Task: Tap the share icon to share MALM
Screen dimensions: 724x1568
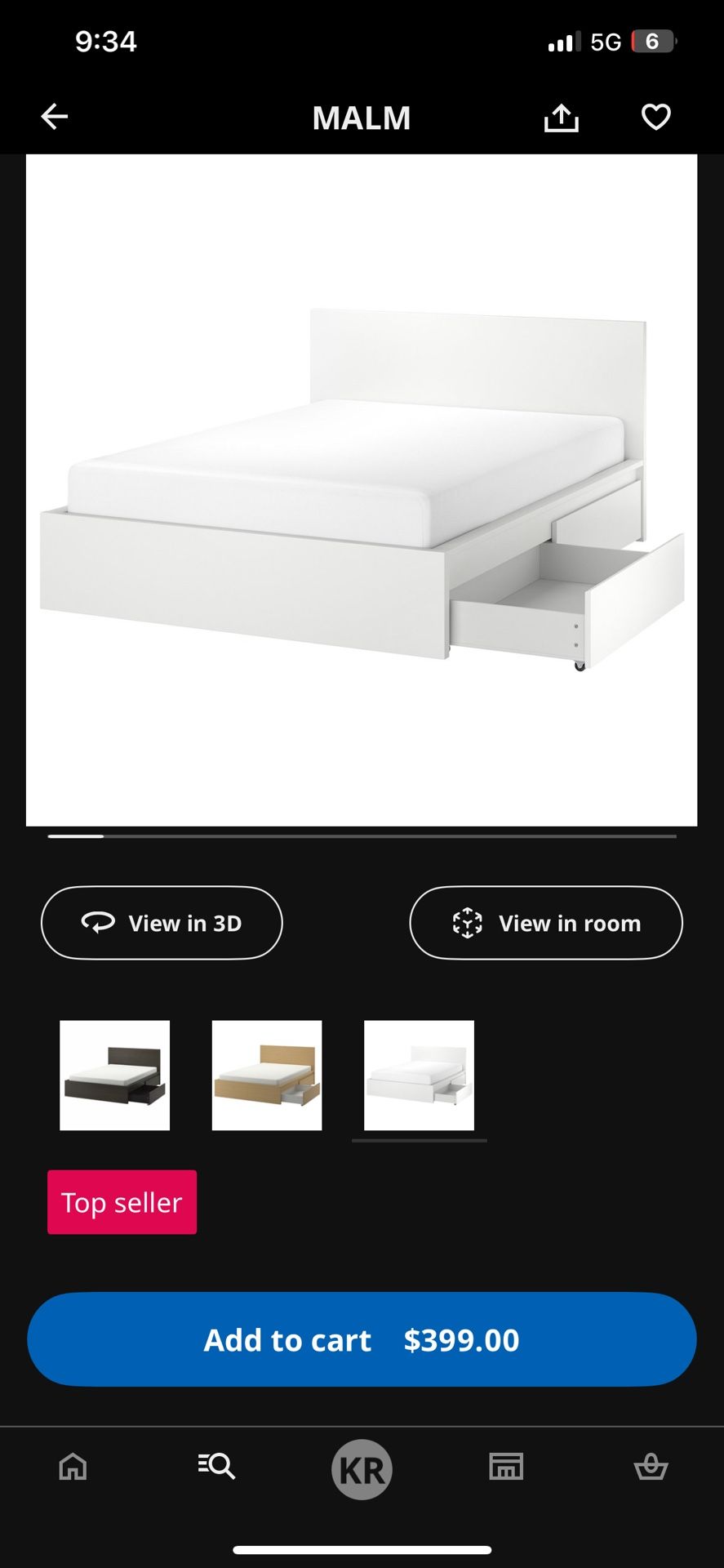Action: [561, 117]
